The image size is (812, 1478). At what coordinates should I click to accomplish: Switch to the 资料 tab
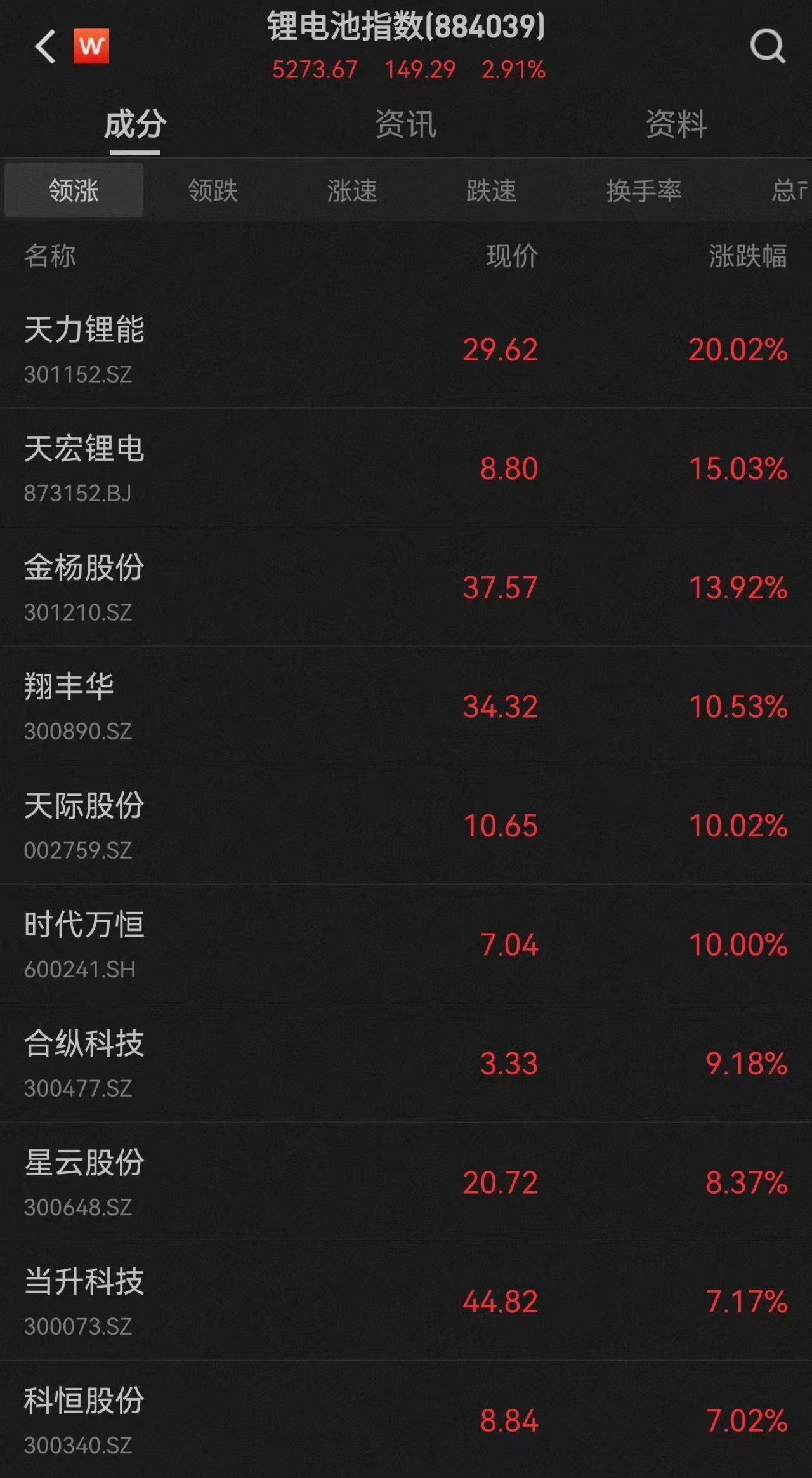pos(676,124)
